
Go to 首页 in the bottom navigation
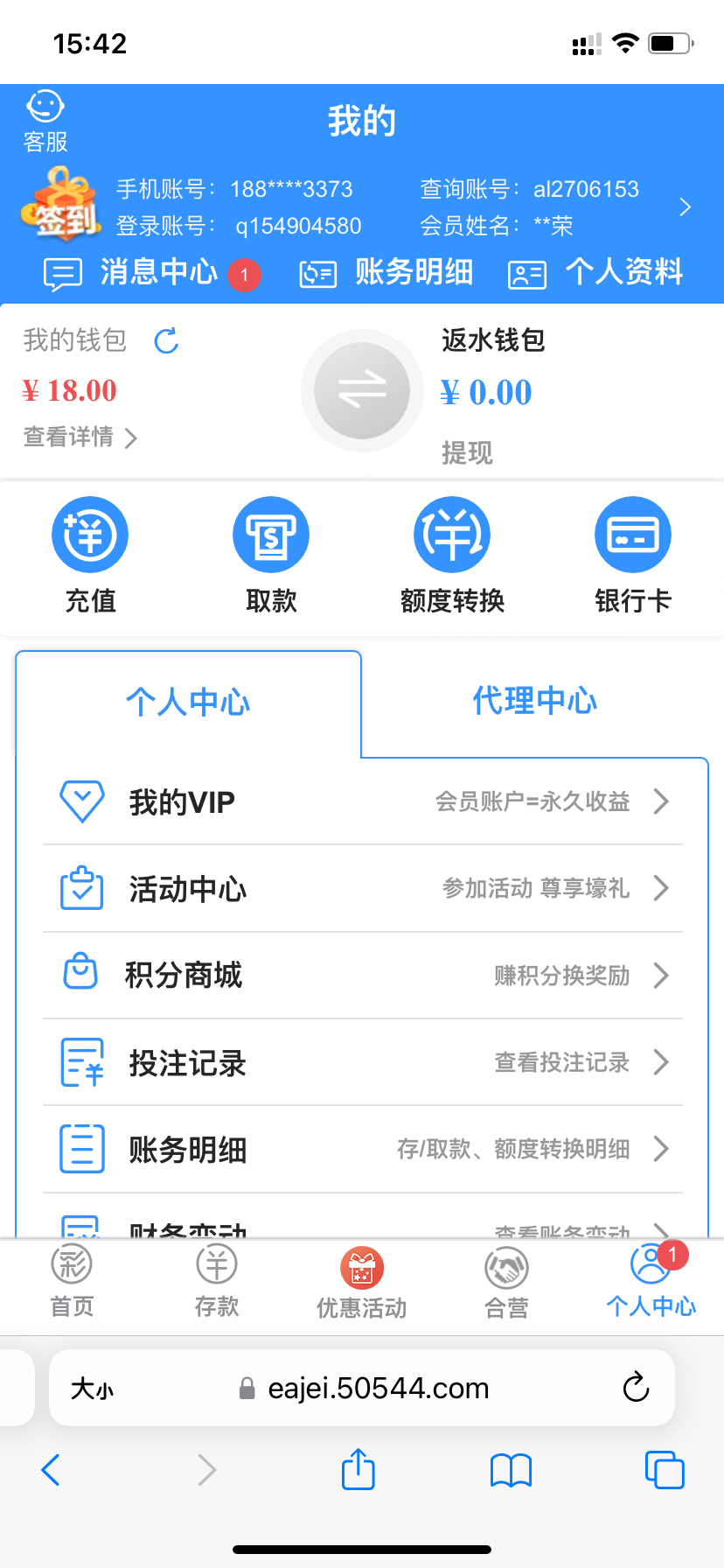tap(72, 1282)
